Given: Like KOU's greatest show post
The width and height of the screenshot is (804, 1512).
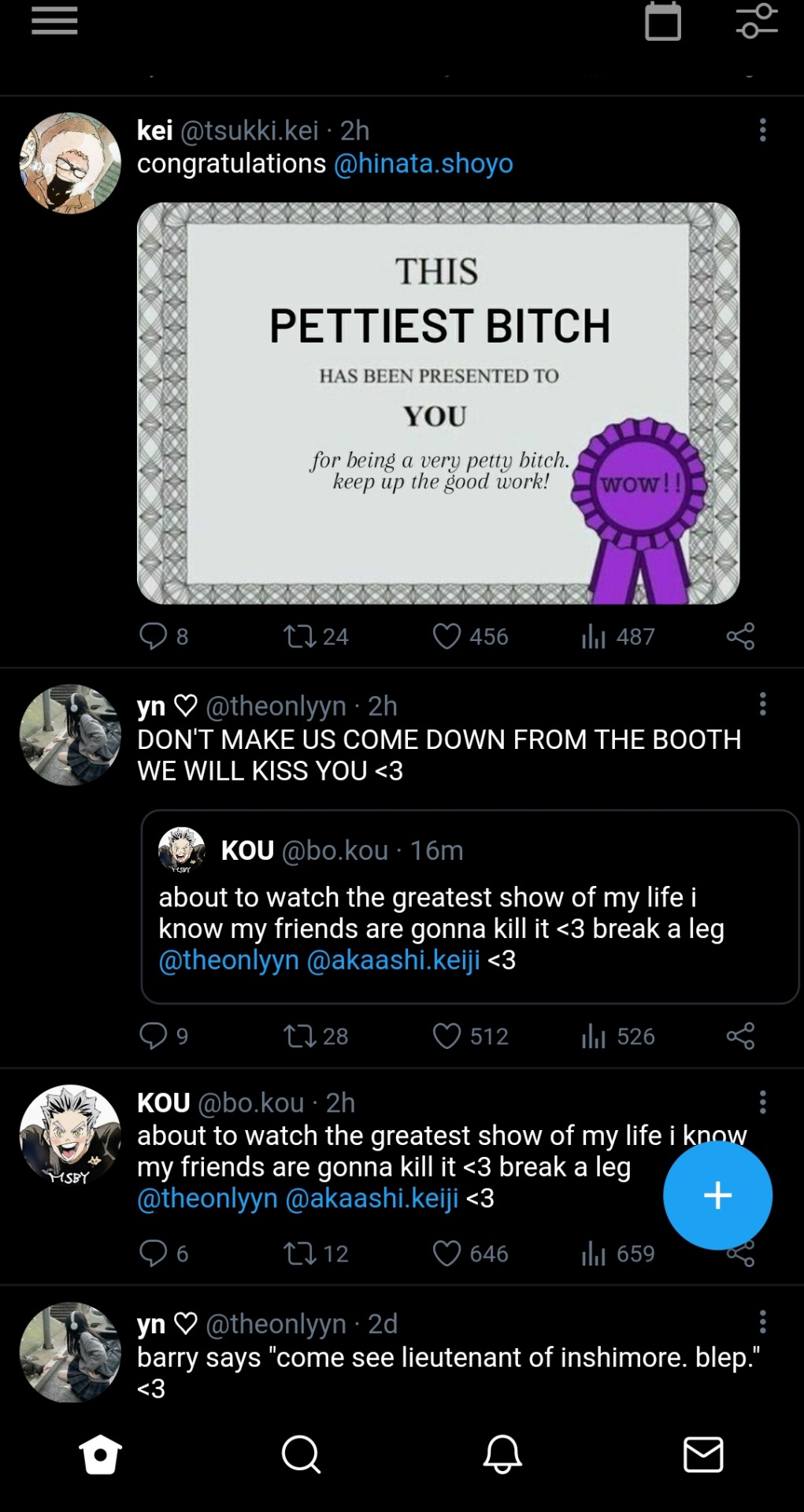Looking at the screenshot, I should [446, 1254].
